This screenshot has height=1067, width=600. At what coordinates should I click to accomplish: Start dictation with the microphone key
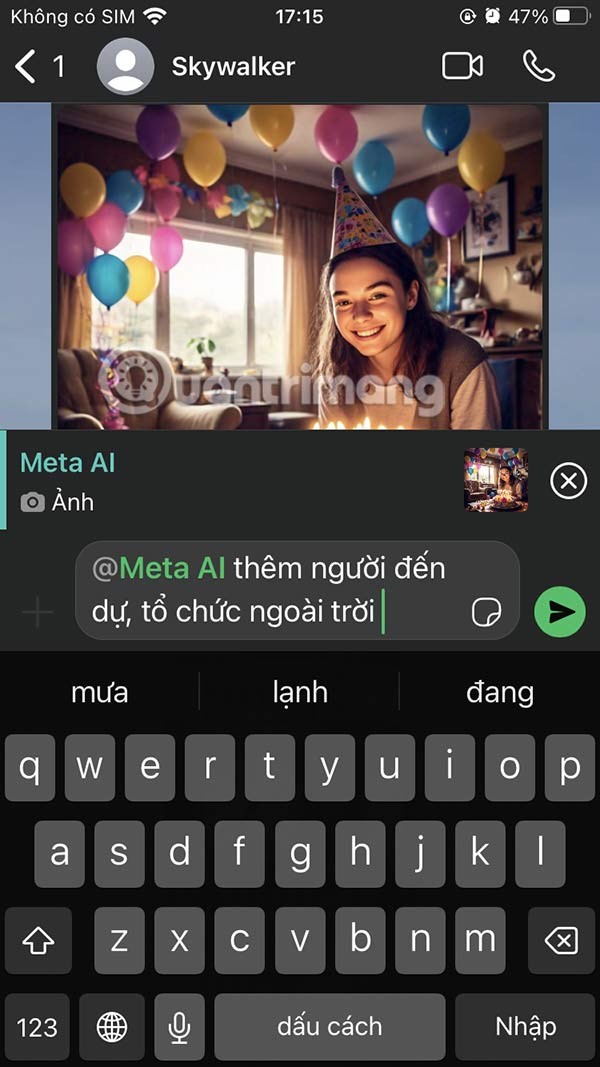[x=180, y=1027]
